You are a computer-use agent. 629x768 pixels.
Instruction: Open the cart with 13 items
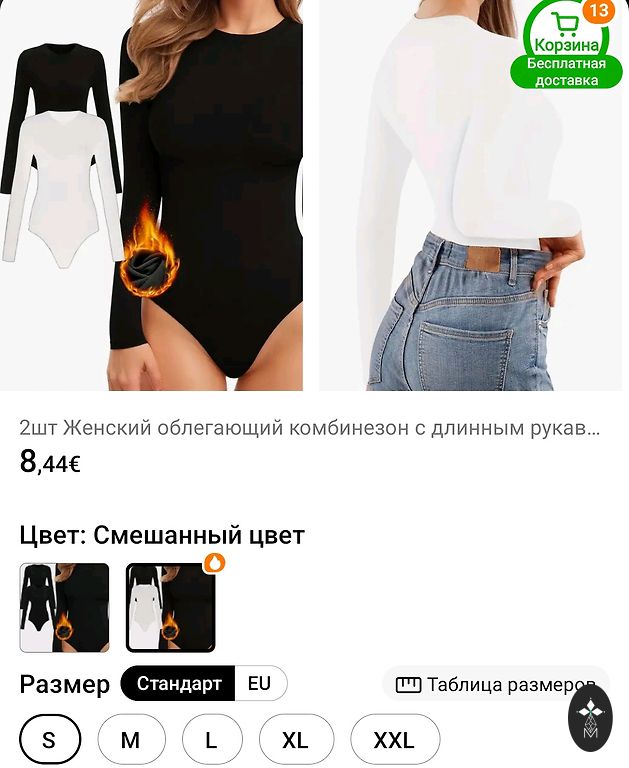[x=567, y=35]
